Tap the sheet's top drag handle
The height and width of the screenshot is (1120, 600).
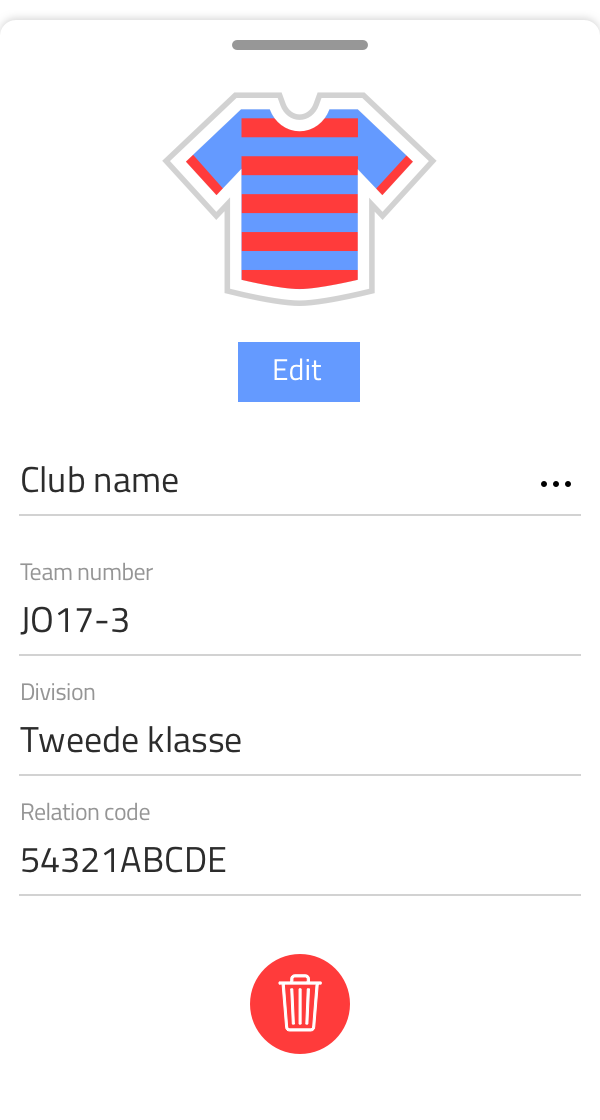point(300,45)
